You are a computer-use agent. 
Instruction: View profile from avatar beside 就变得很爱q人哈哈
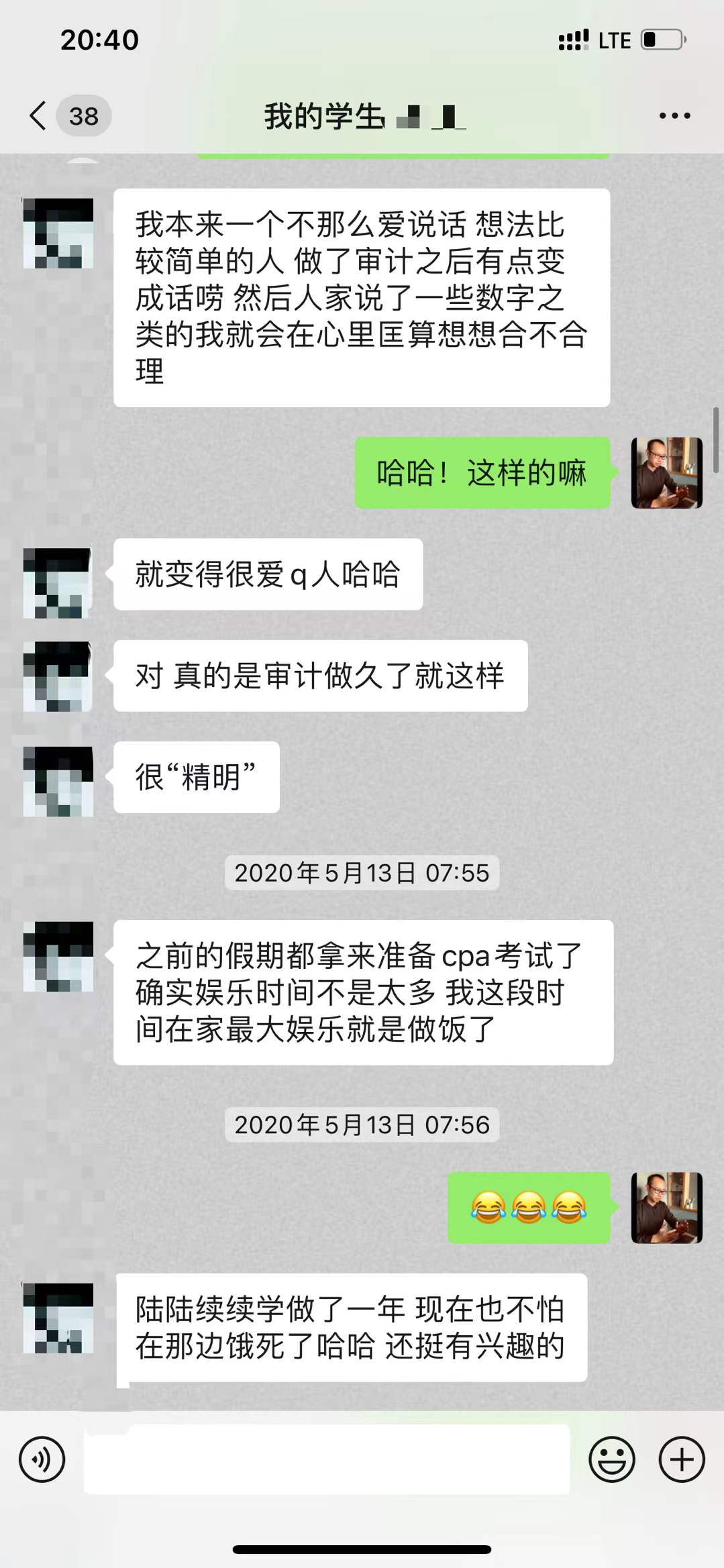[x=58, y=582]
